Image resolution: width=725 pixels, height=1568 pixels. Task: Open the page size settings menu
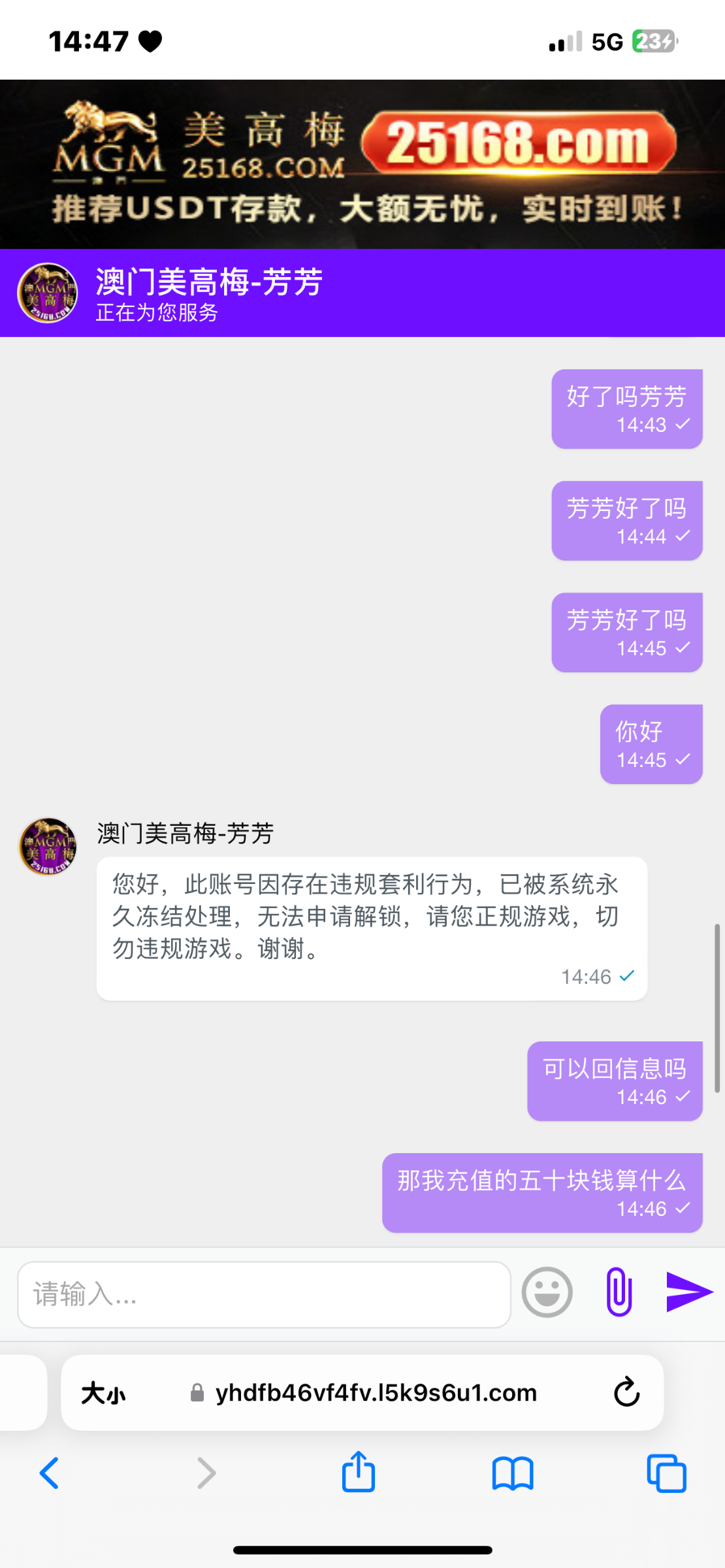point(103,1393)
